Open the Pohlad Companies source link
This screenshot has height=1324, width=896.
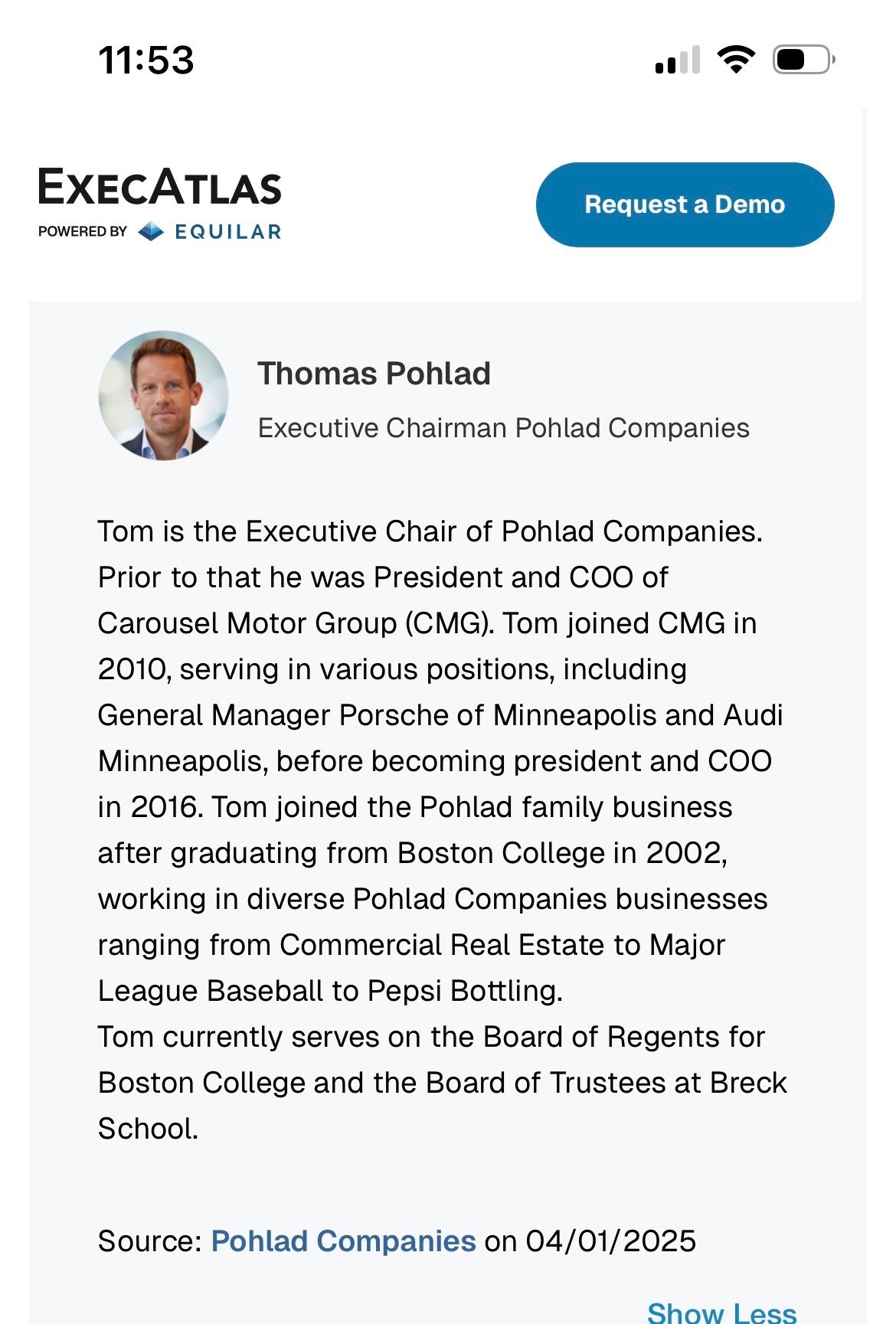343,1241
